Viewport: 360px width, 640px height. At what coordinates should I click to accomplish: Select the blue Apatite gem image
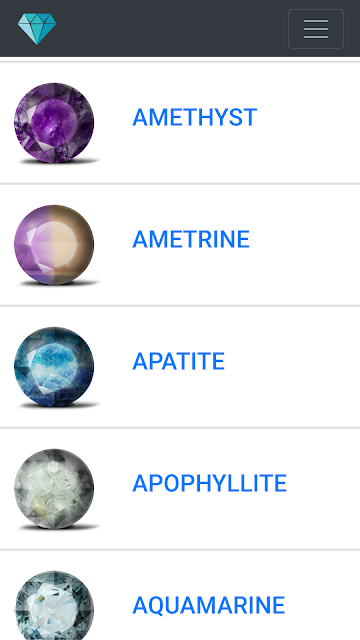pos(55,367)
